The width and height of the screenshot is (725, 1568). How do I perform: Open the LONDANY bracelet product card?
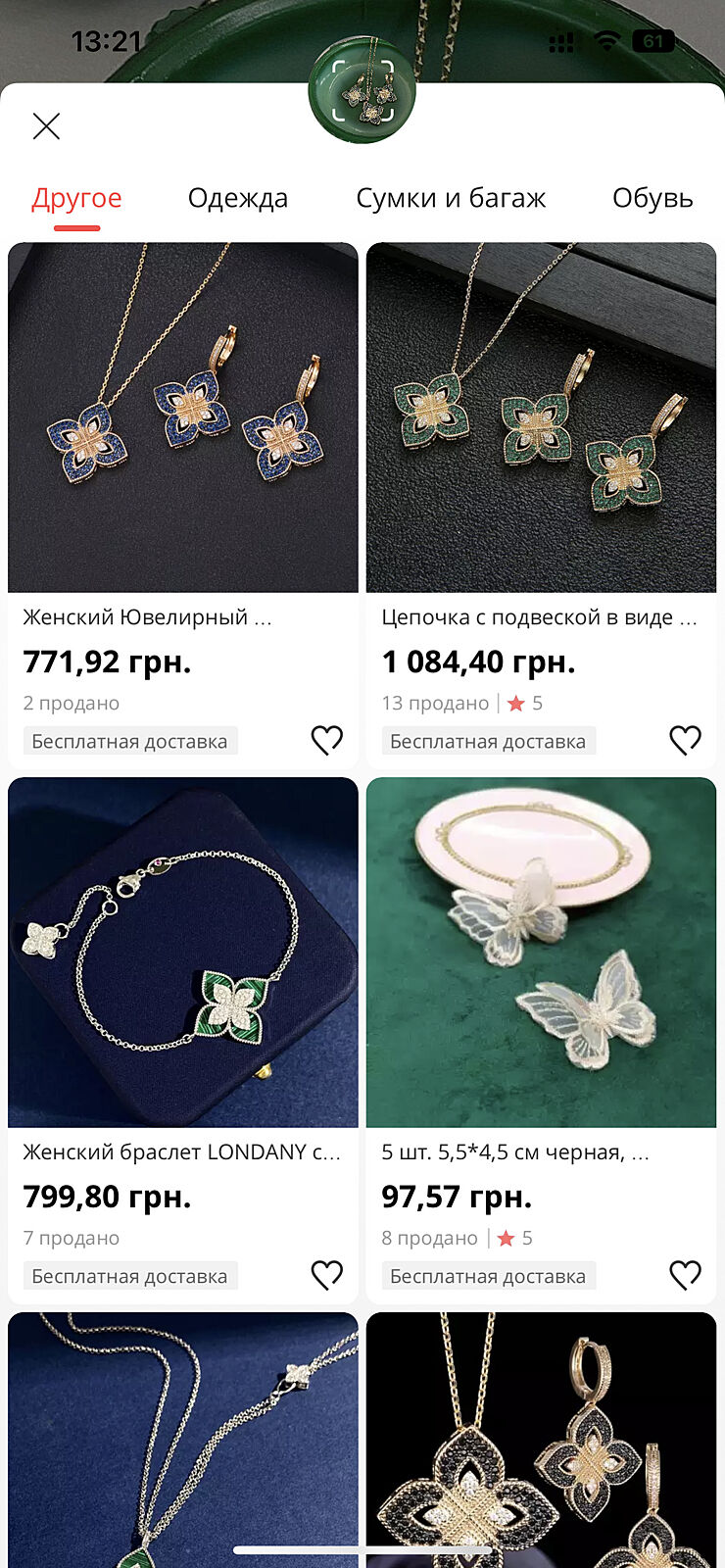(183, 953)
